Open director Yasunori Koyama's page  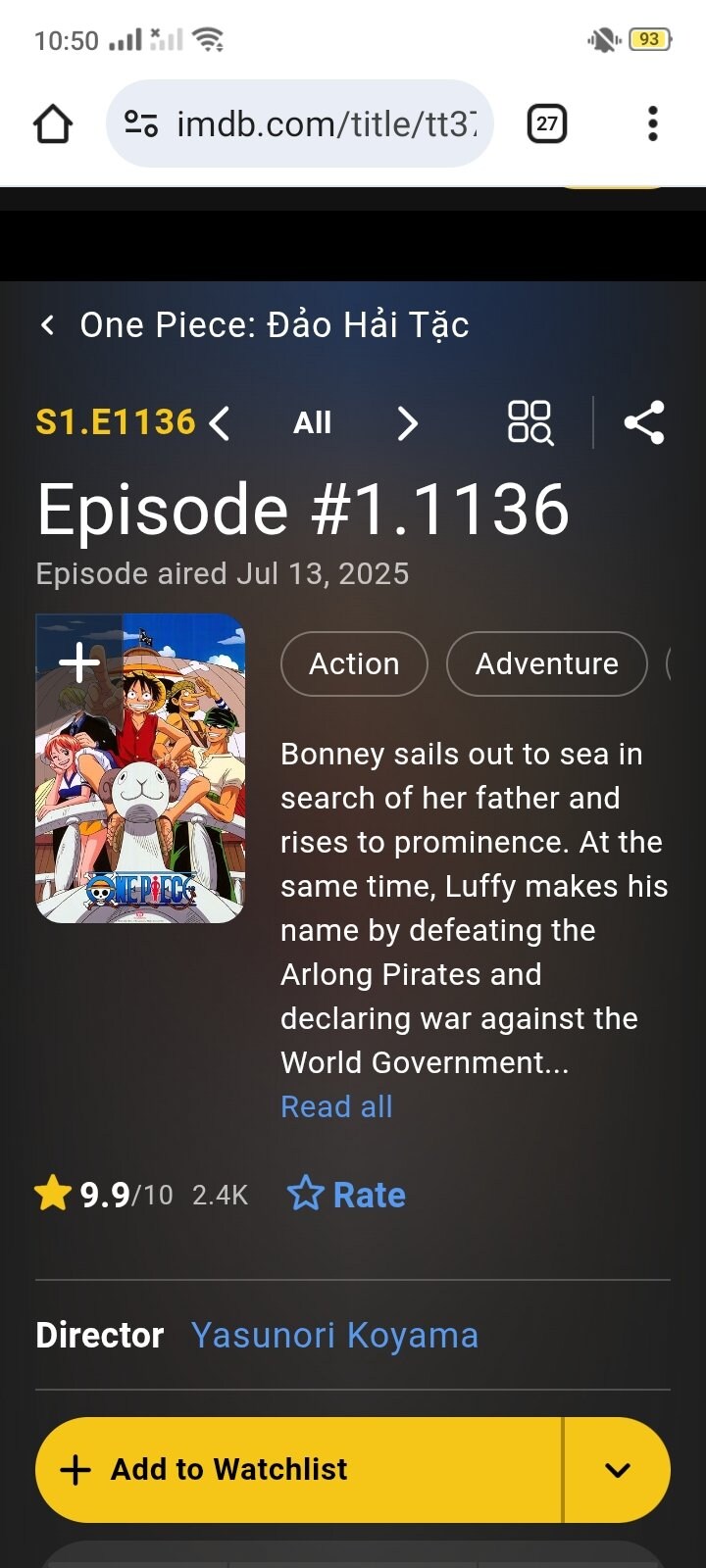pos(334,1336)
